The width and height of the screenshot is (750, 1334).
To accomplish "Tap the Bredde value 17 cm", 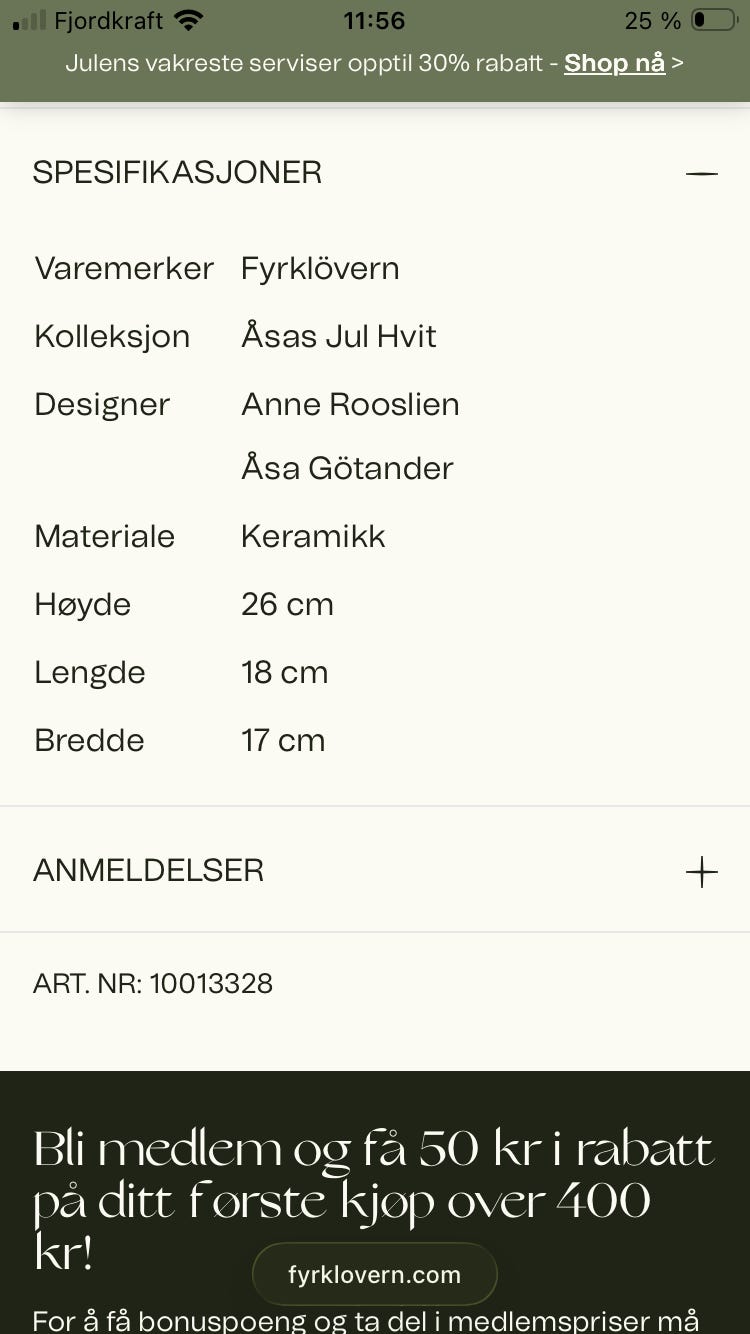I will (x=283, y=740).
